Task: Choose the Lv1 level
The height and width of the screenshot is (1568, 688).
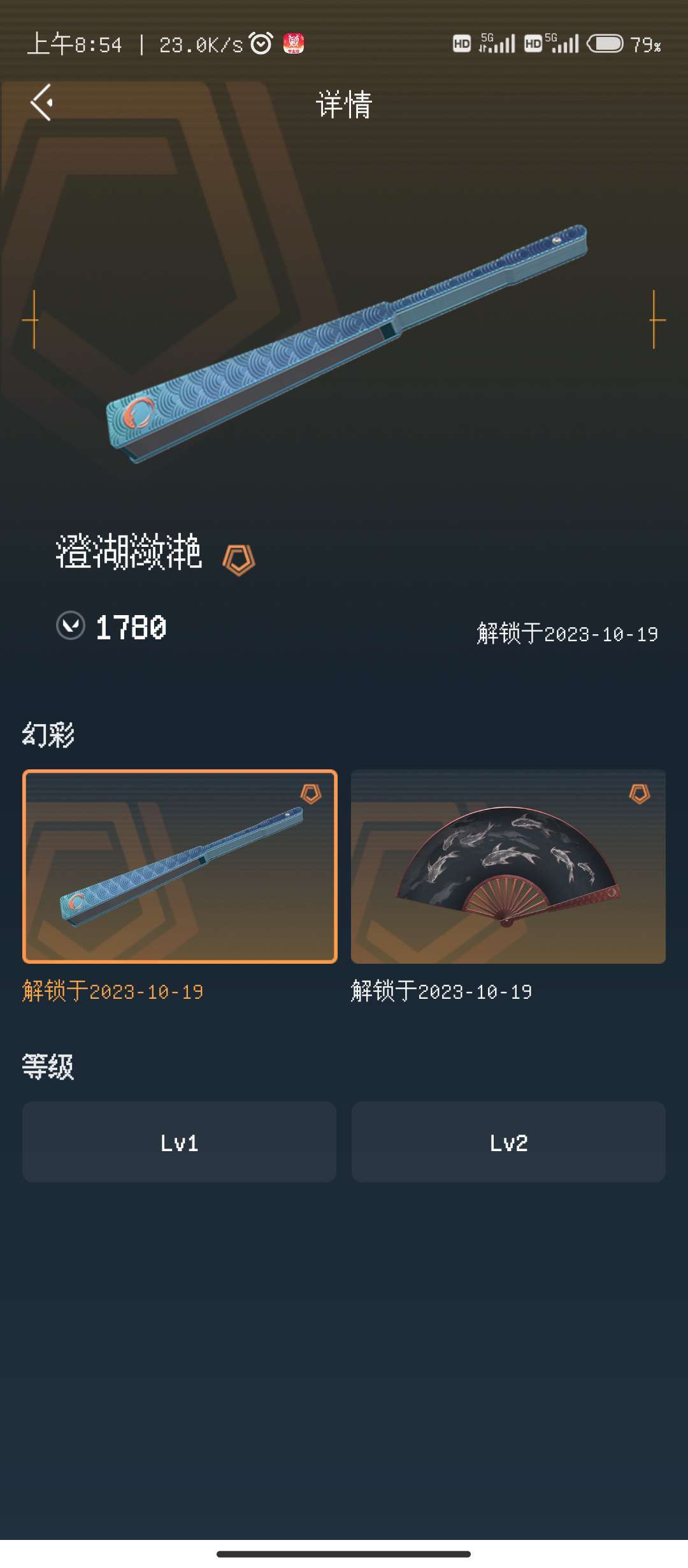Action: pos(179,1142)
